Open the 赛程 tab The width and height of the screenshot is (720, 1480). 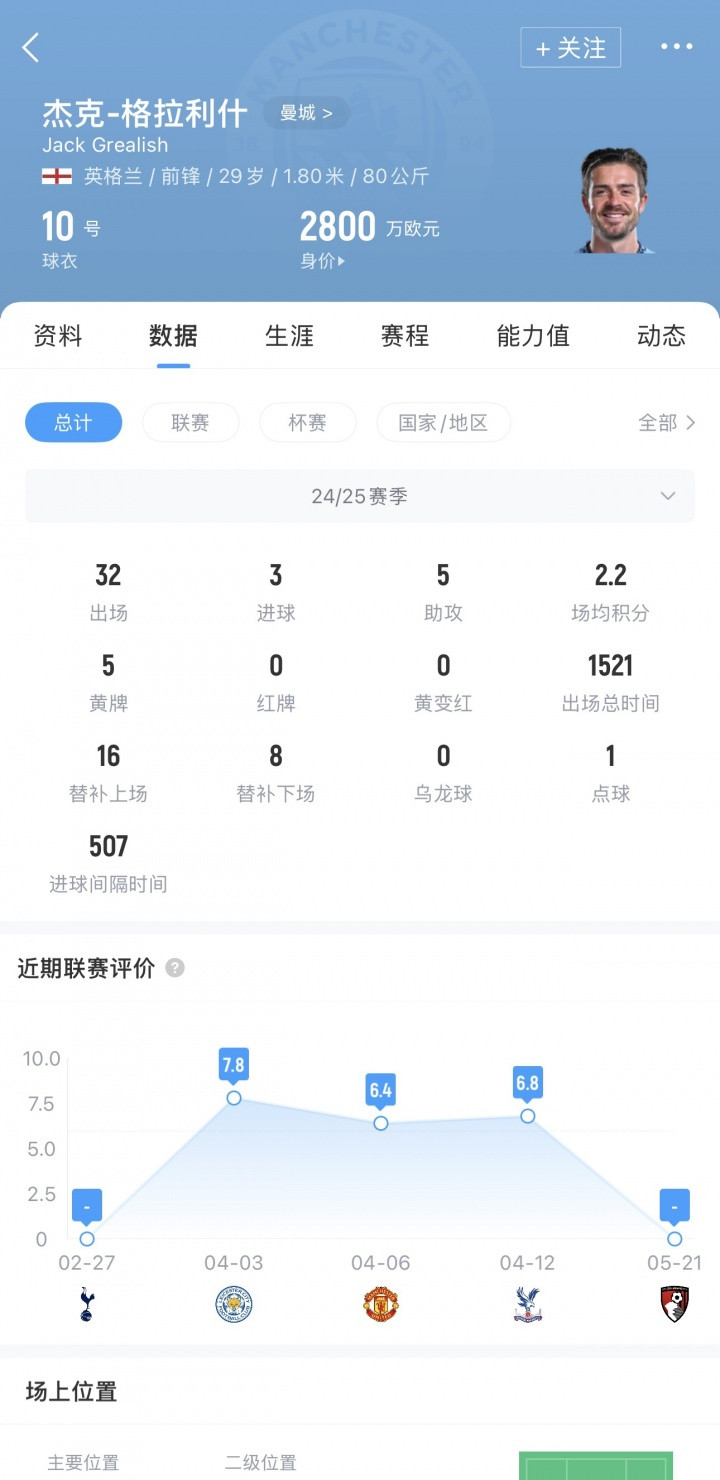click(x=405, y=336)
